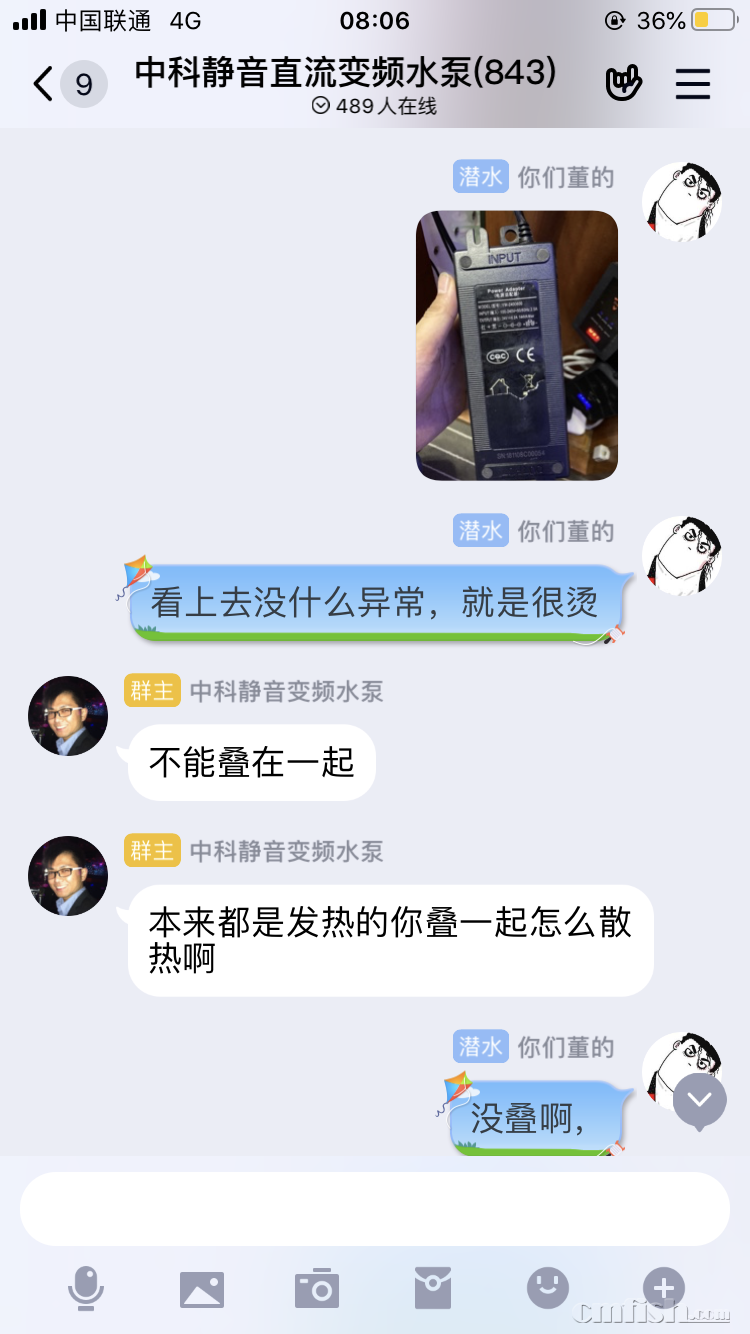Image resolution: width=750 pixels, height=1334 pixels.
Task: Open the group title 中科静音直流变频水泵
Action: pyautogui.click(x=345, y=72)
